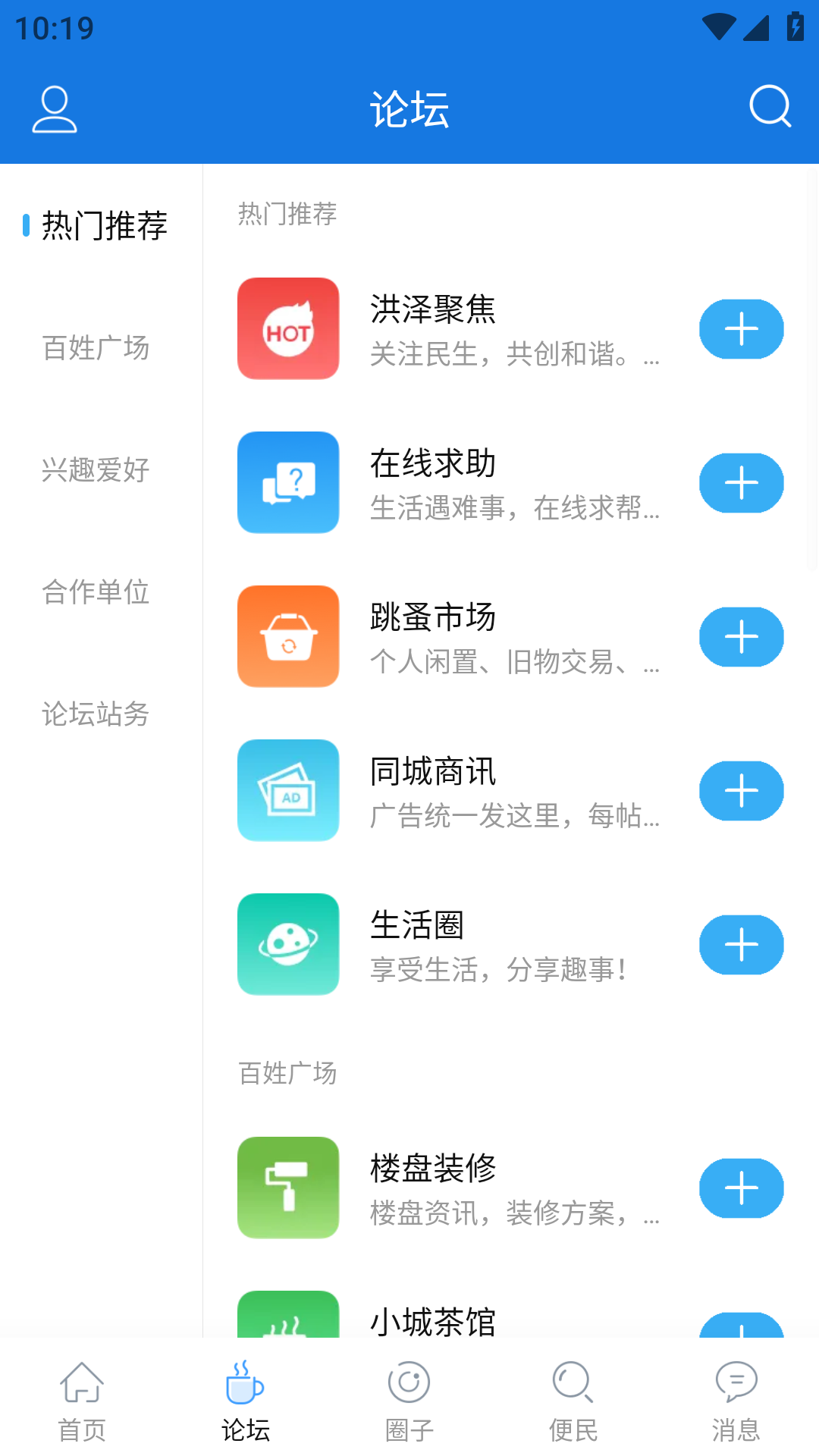Open the 楼盘装修 paint roller icon
This screenshot has height=1456, width=819.
[x=288, y=1188]
